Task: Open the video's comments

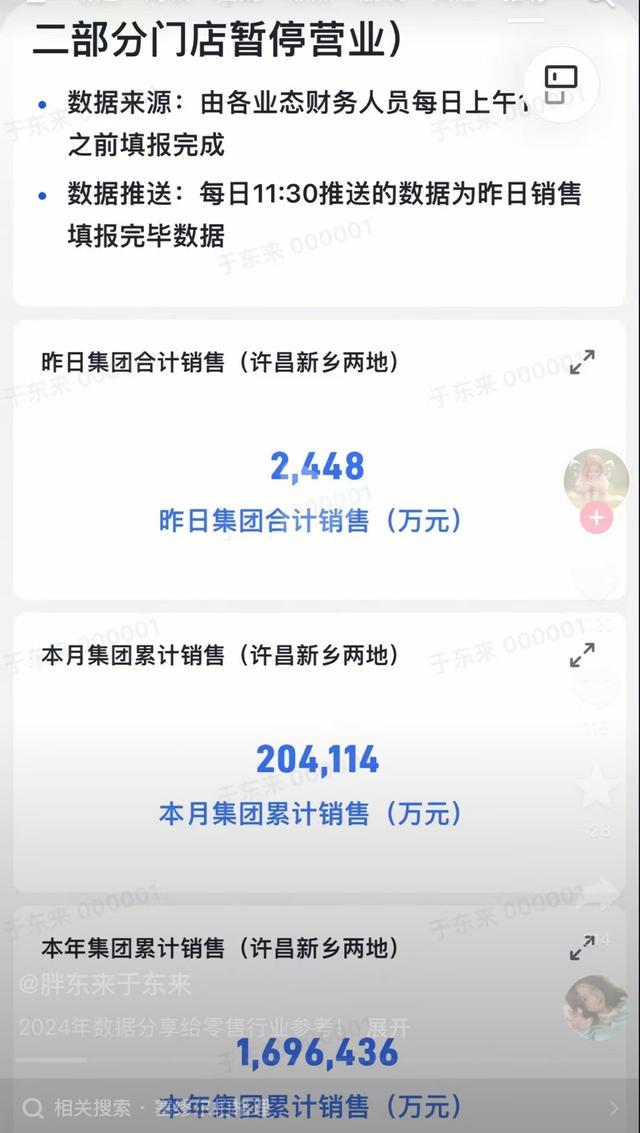Action: pyautogui.click(x=596, y=685)
